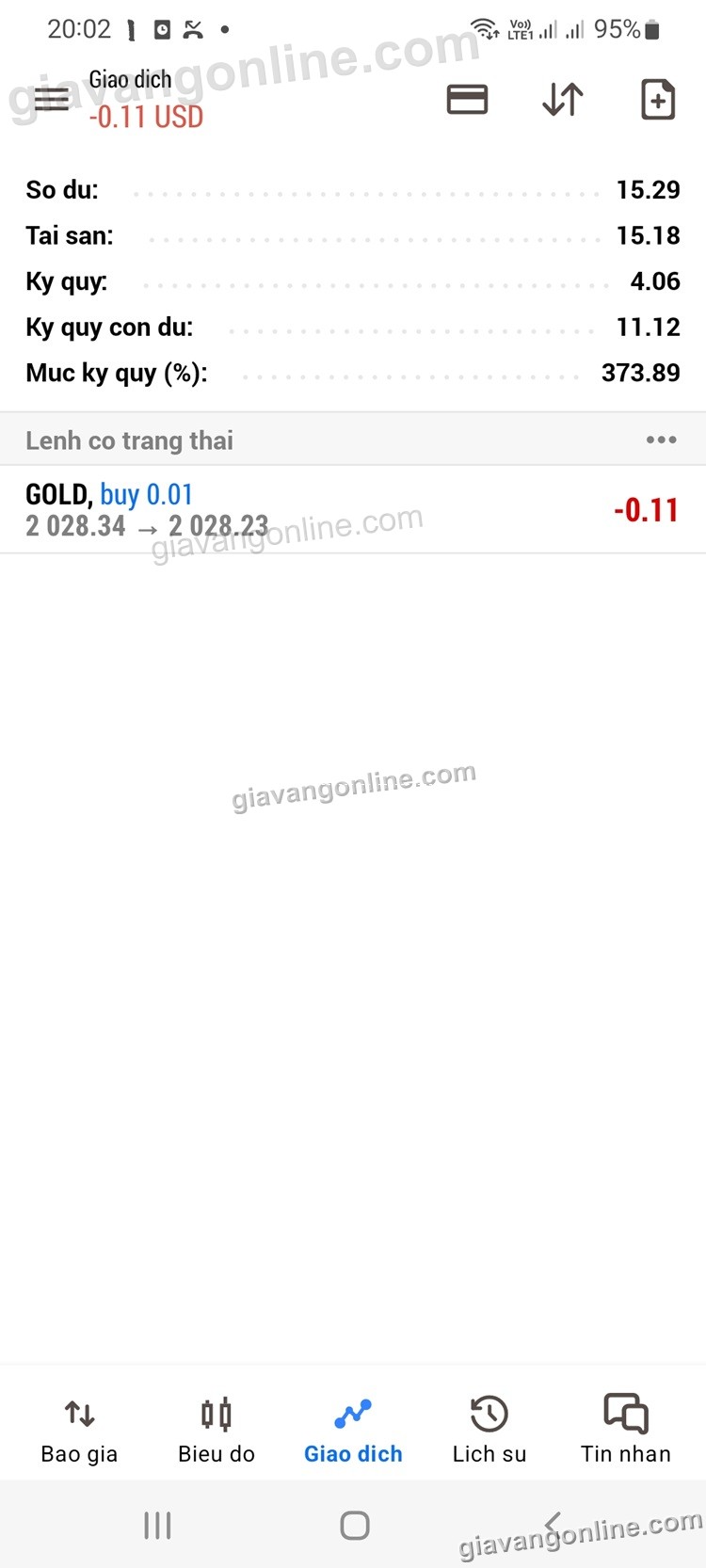This screenshot has width=706, height=1568.
Task: Open the positions three-dot menu
Action: pos(661,440)
